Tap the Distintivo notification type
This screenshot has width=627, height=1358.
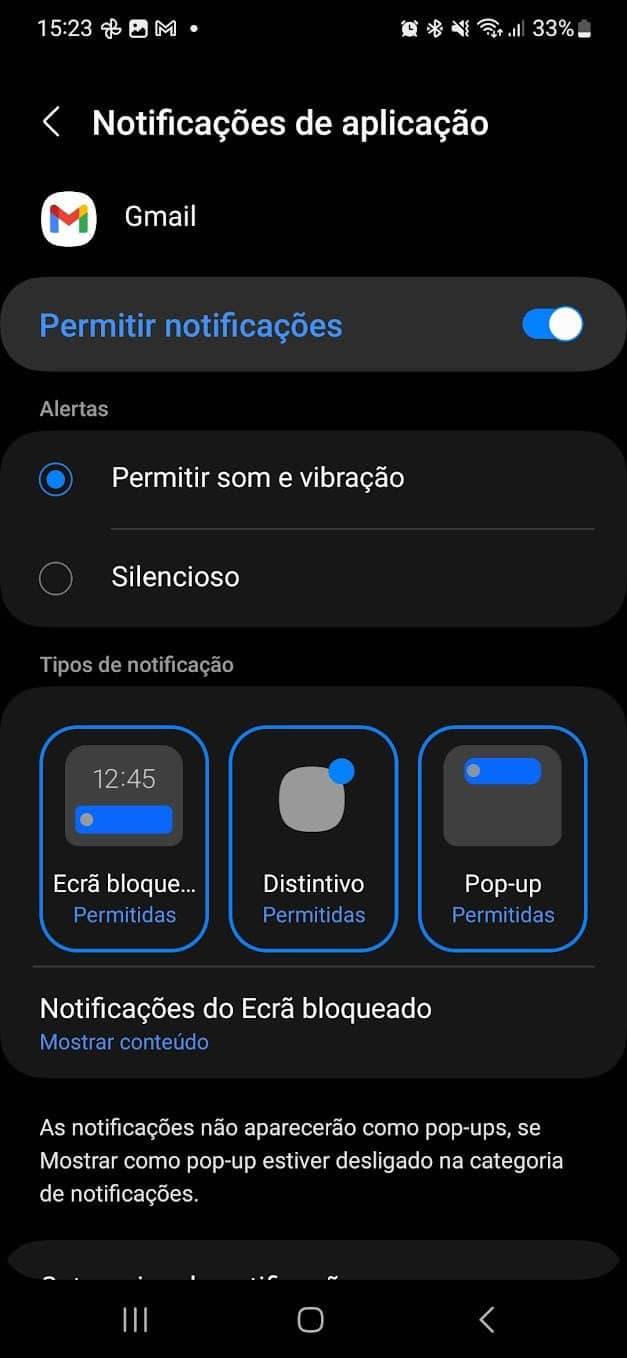pyautogui.click(x=313, y=838)
